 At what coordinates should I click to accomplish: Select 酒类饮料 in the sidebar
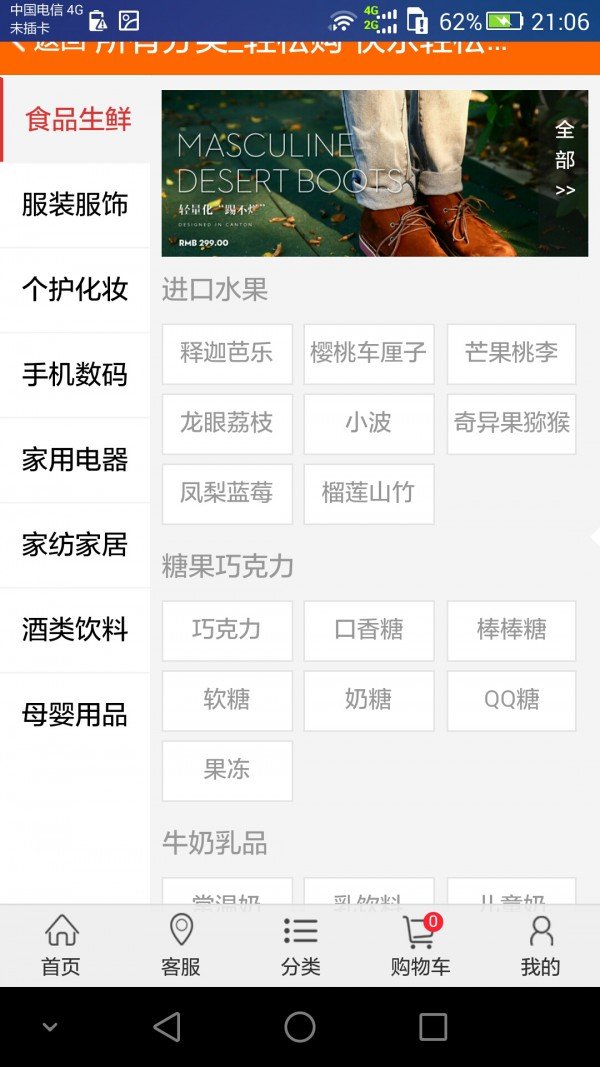tap(75, 630)
